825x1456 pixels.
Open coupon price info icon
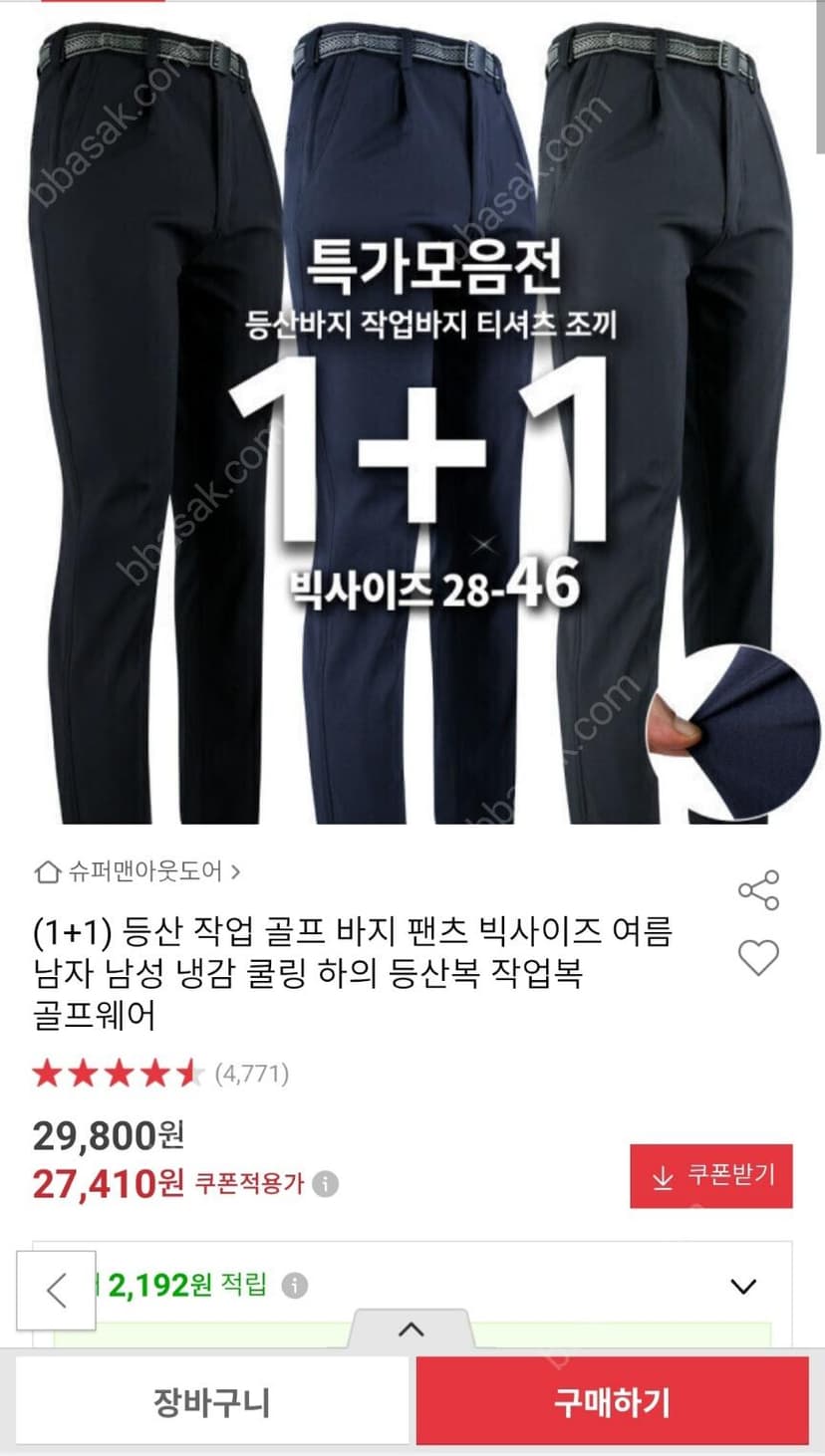[x=325, y=1185]
